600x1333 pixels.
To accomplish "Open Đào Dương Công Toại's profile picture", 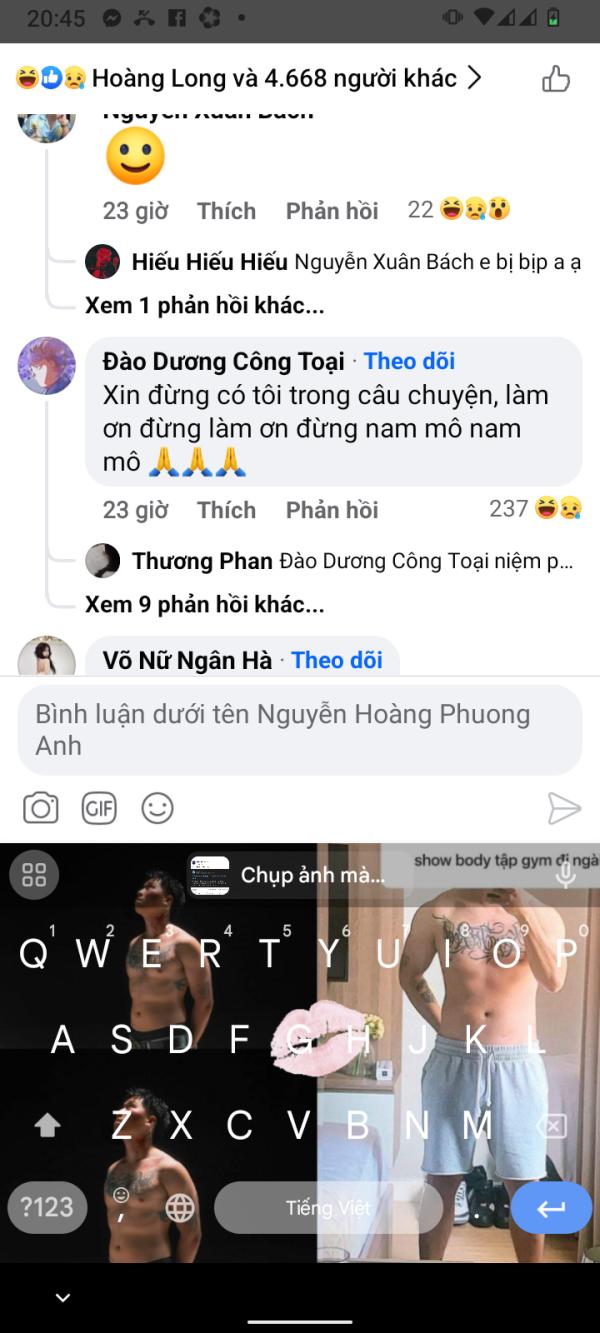I will coord(46,366).
